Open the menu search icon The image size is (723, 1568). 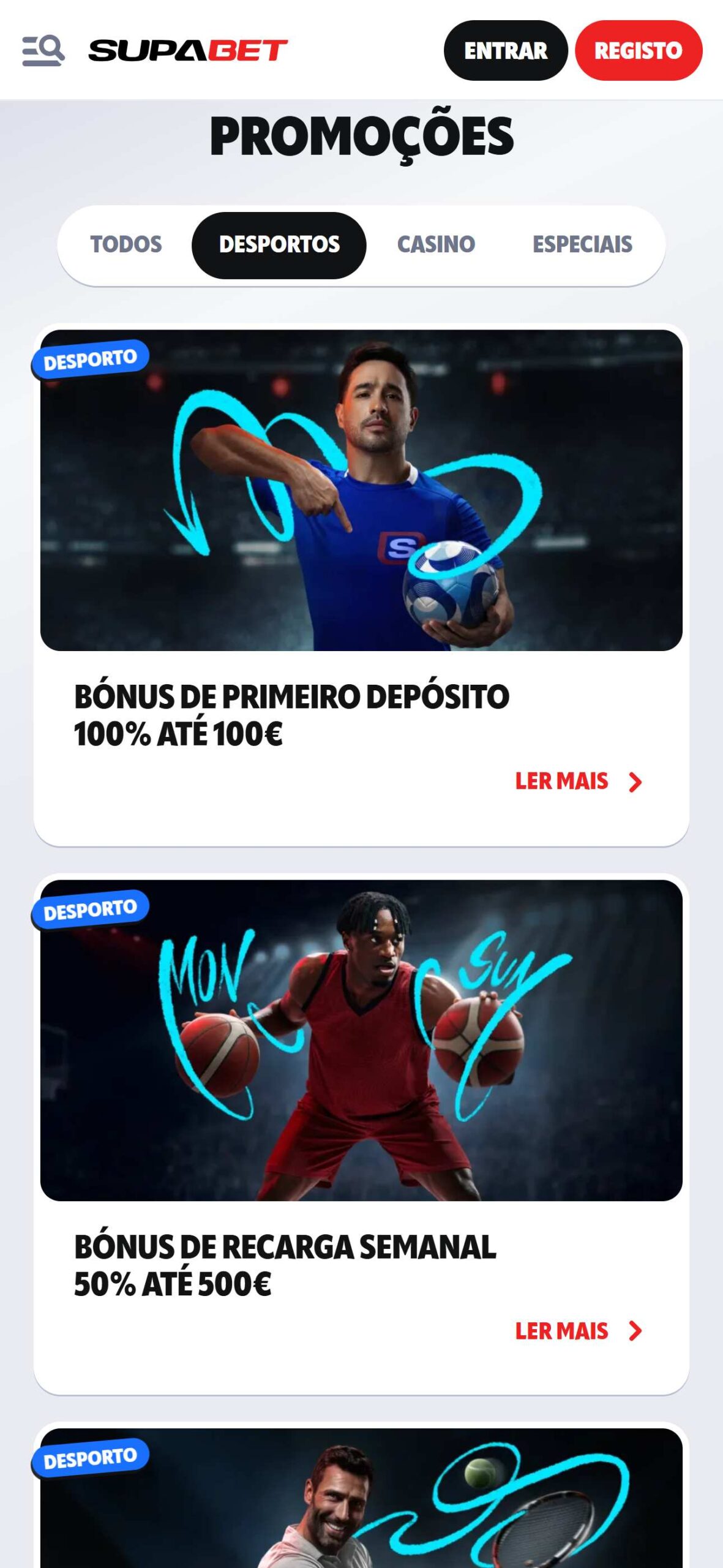coord(43,51)
